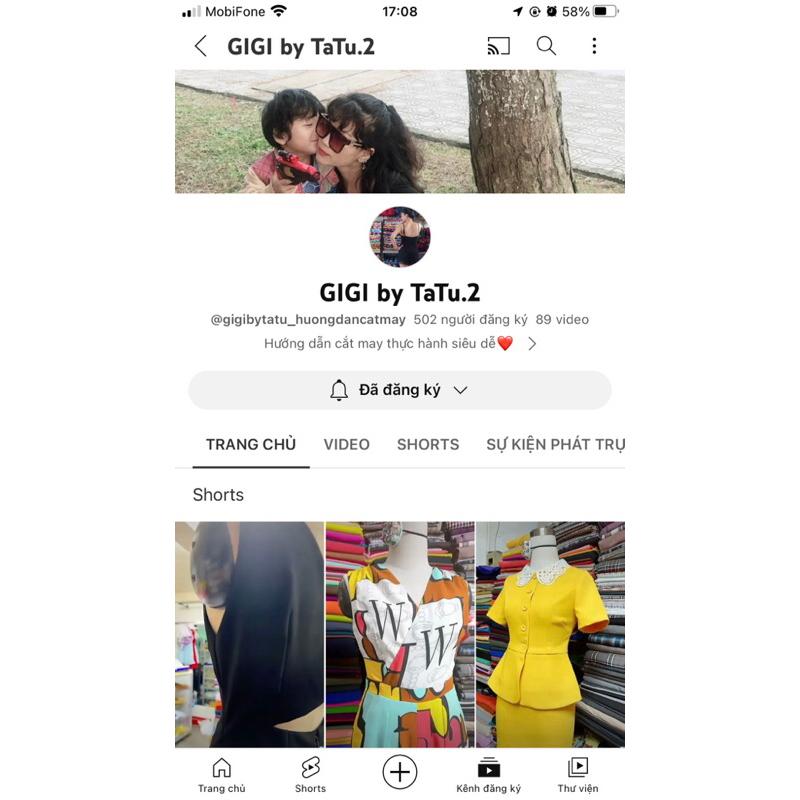Go back using the top-left arrow
The image size is (800, 800).
(x=201, y=46)
